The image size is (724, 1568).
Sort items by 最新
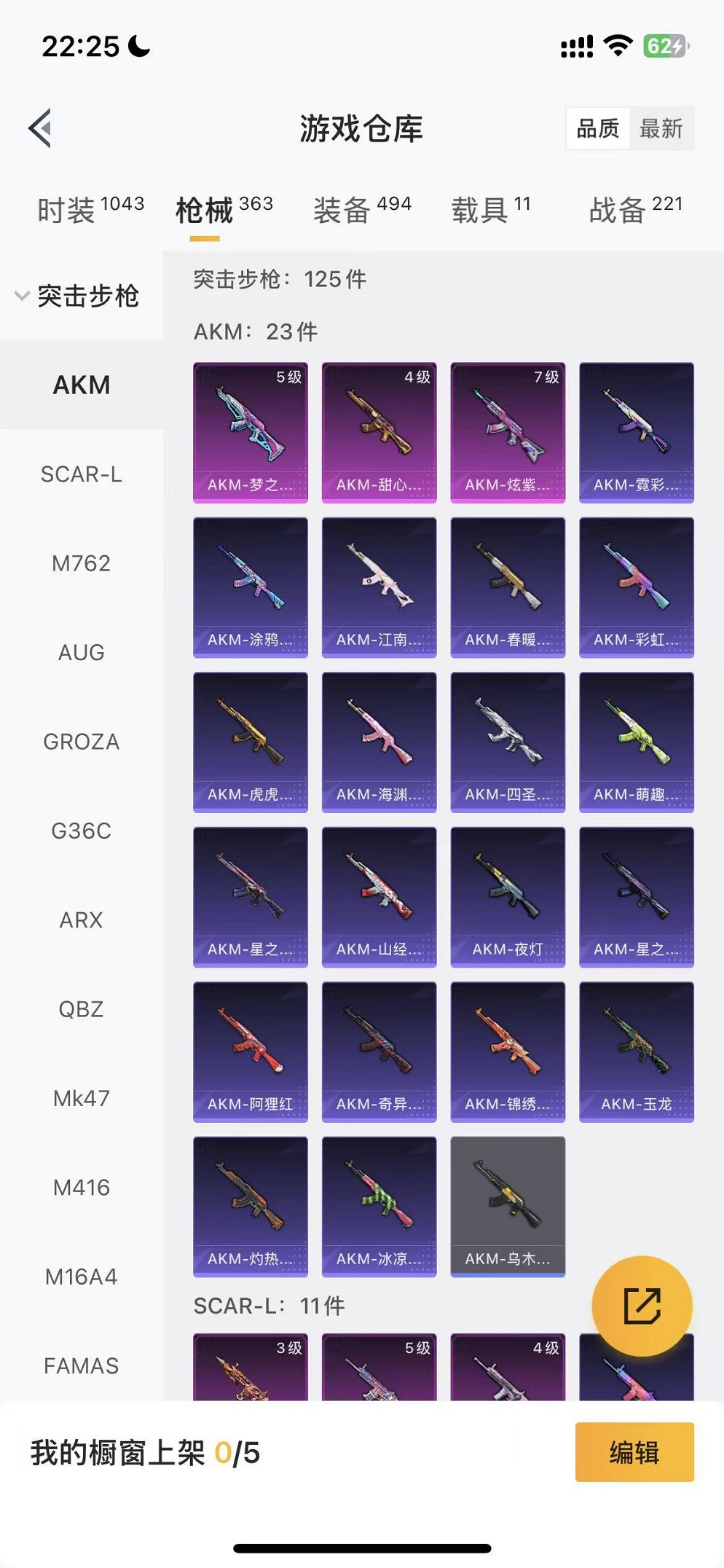(661, 129)
